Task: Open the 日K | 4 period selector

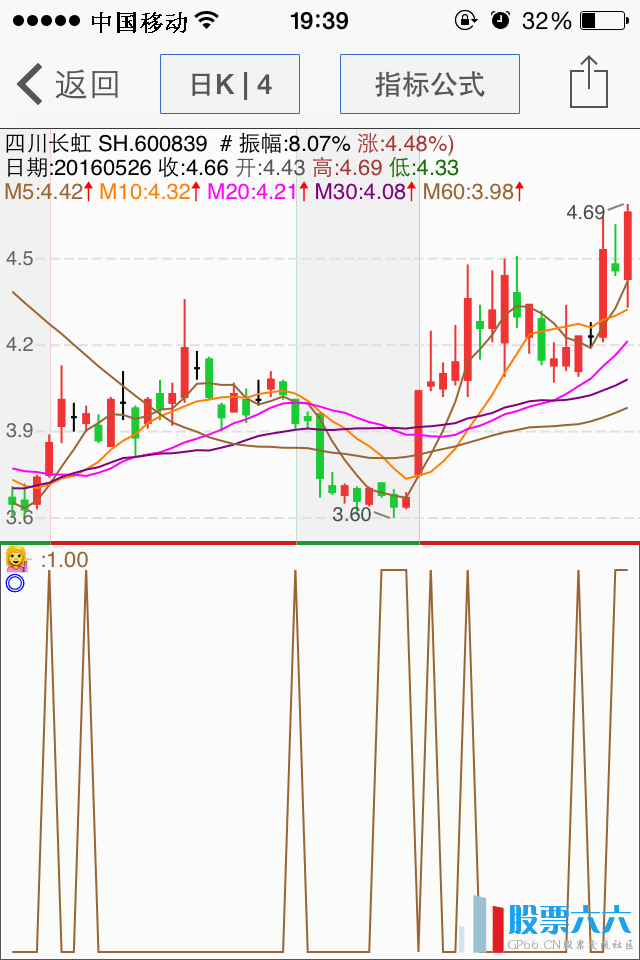Action: (230, 84)
